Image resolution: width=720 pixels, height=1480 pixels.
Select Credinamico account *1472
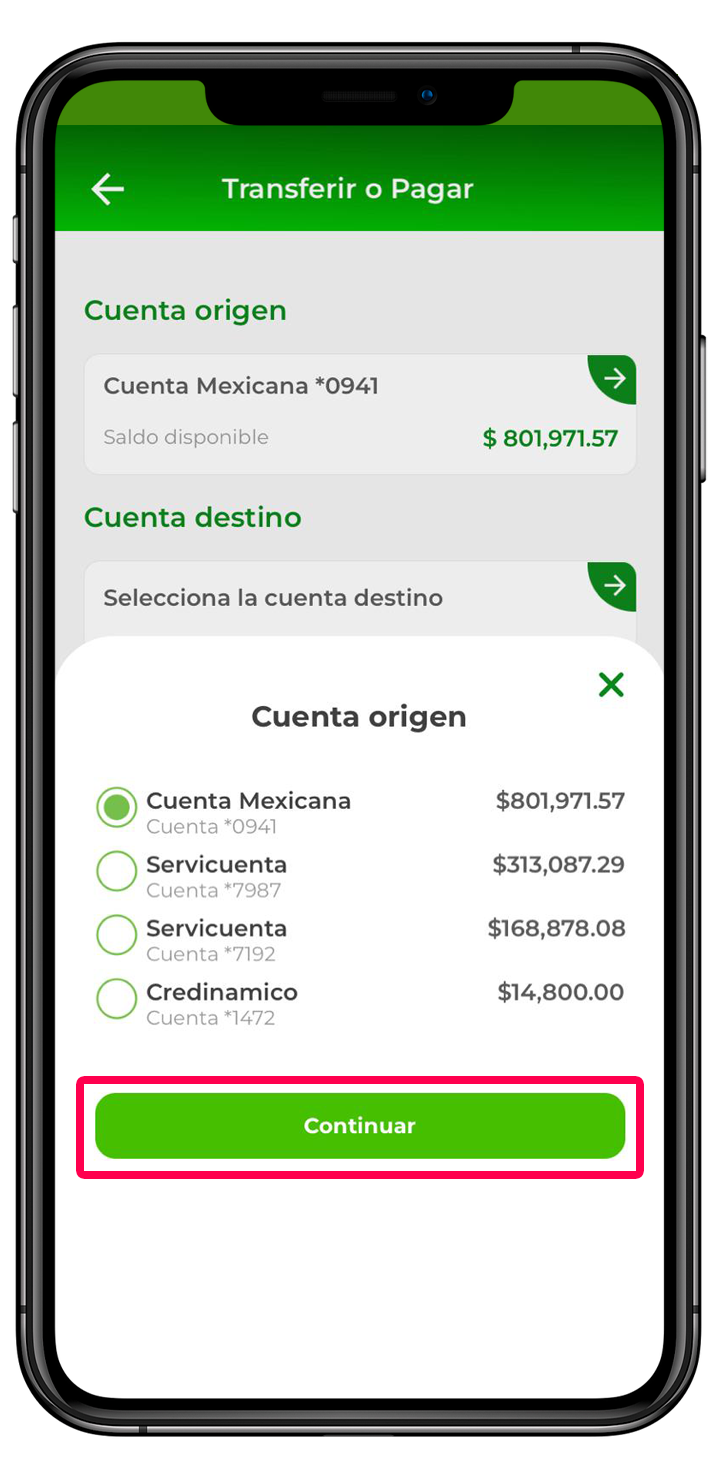point(117,999)
